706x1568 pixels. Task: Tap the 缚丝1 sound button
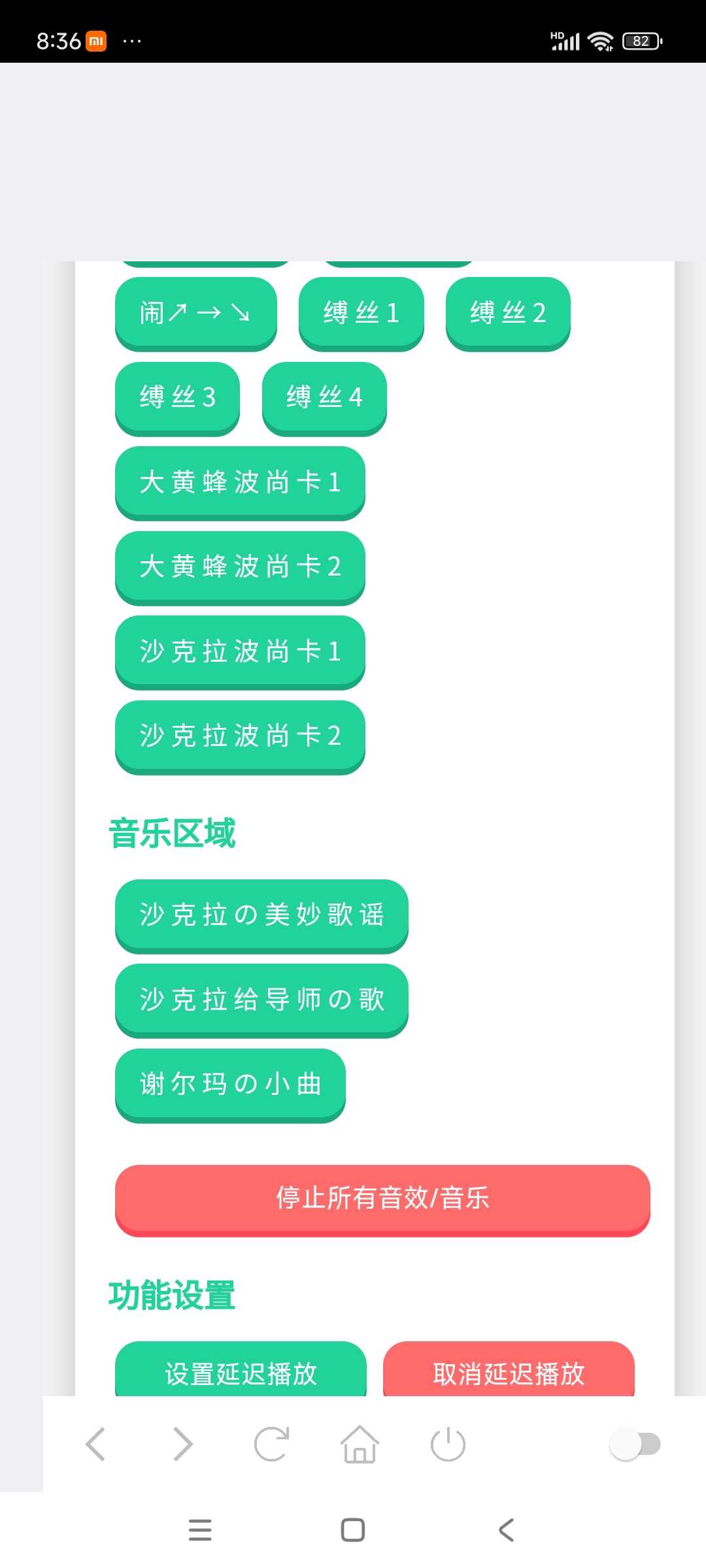point(361,313)
